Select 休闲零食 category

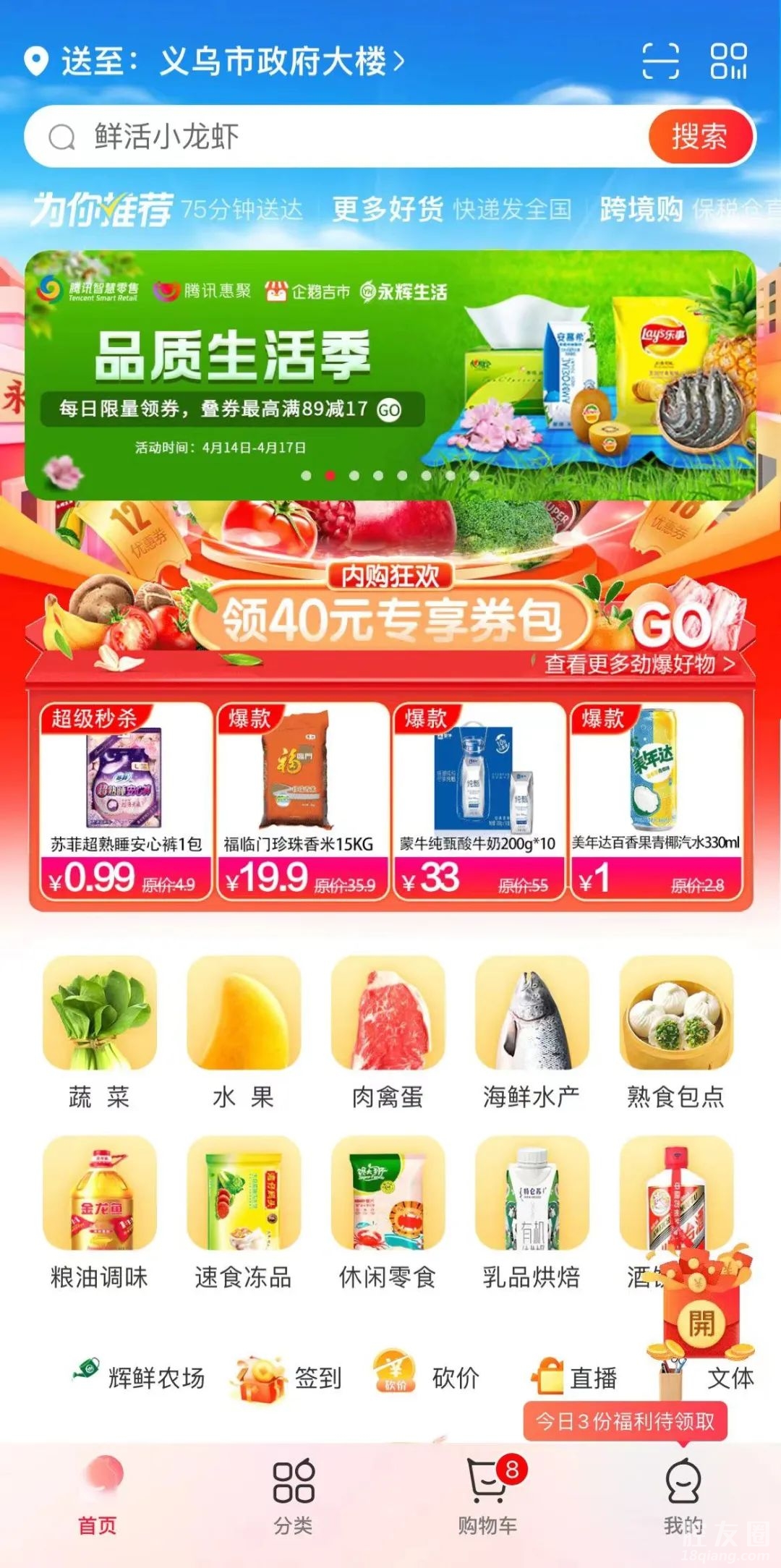coord(388,1212)
